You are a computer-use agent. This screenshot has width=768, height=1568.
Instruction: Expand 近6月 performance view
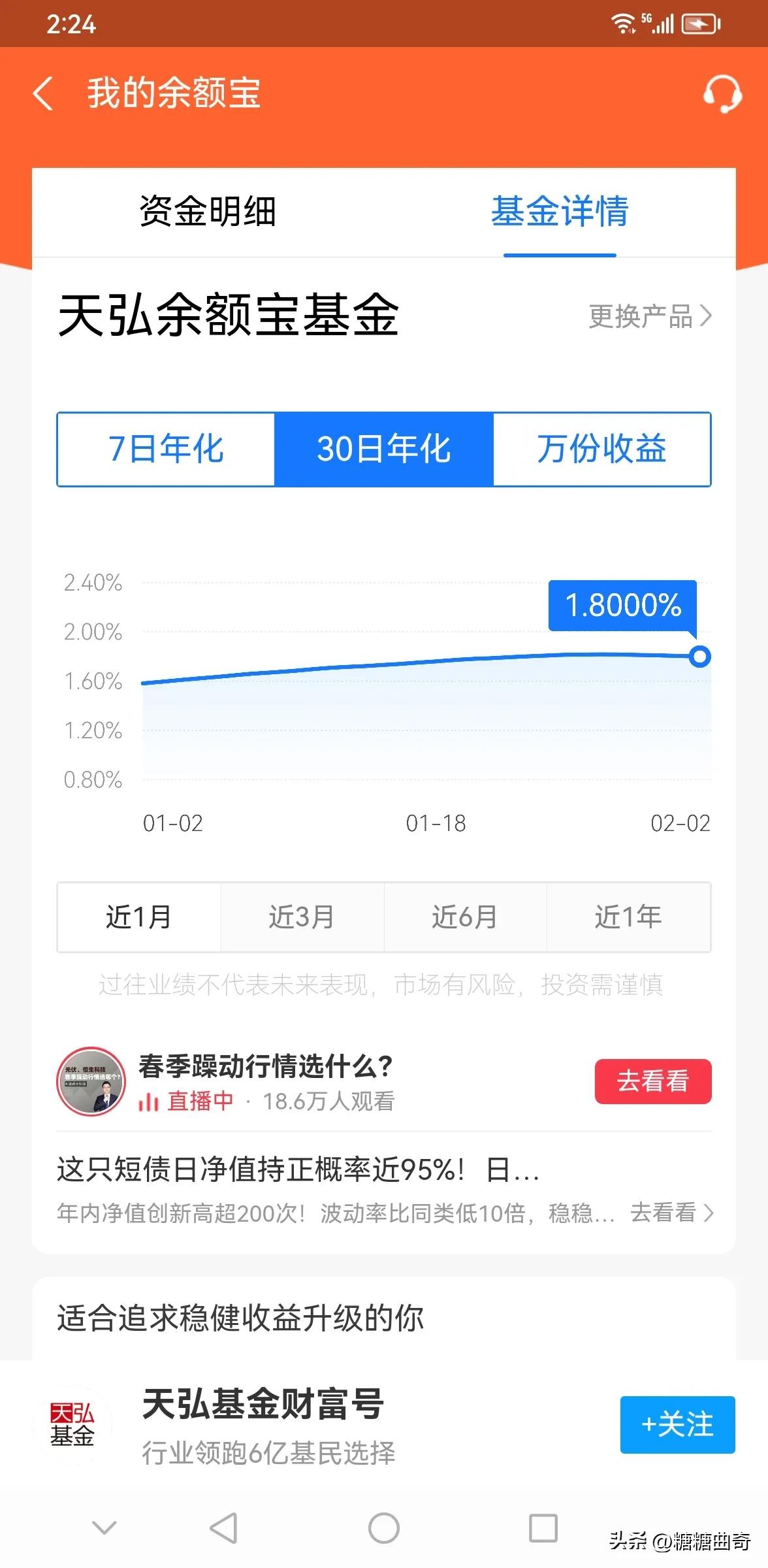(465, 917)
